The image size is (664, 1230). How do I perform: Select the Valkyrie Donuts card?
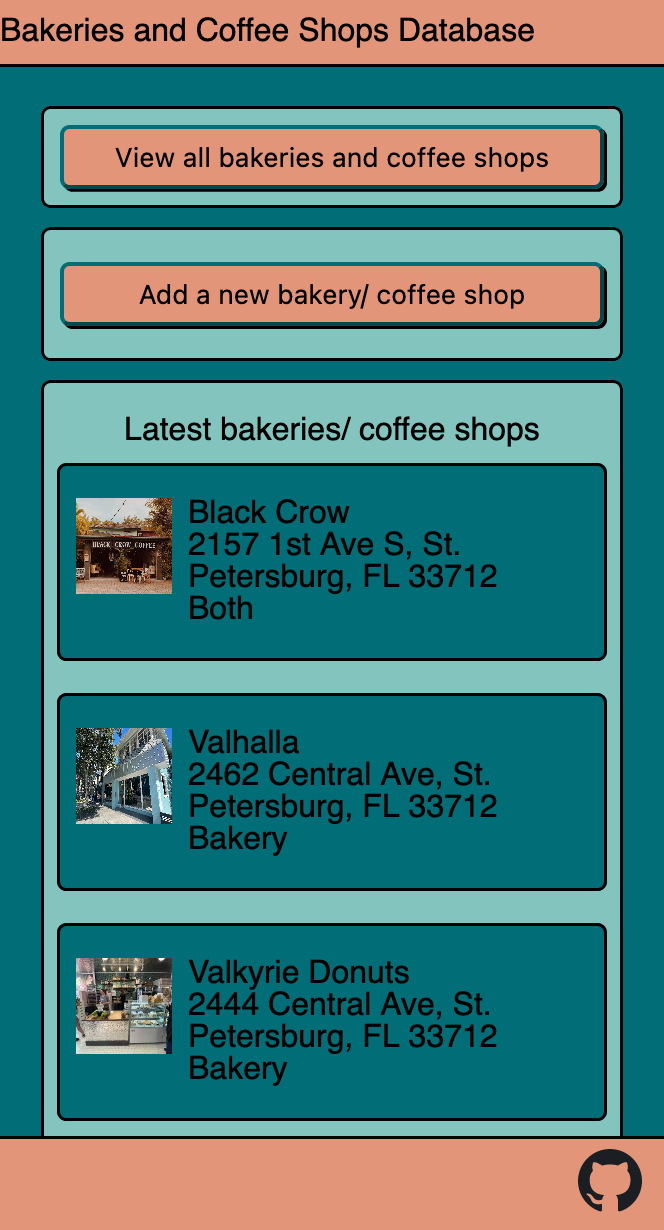coord(332,1021)
